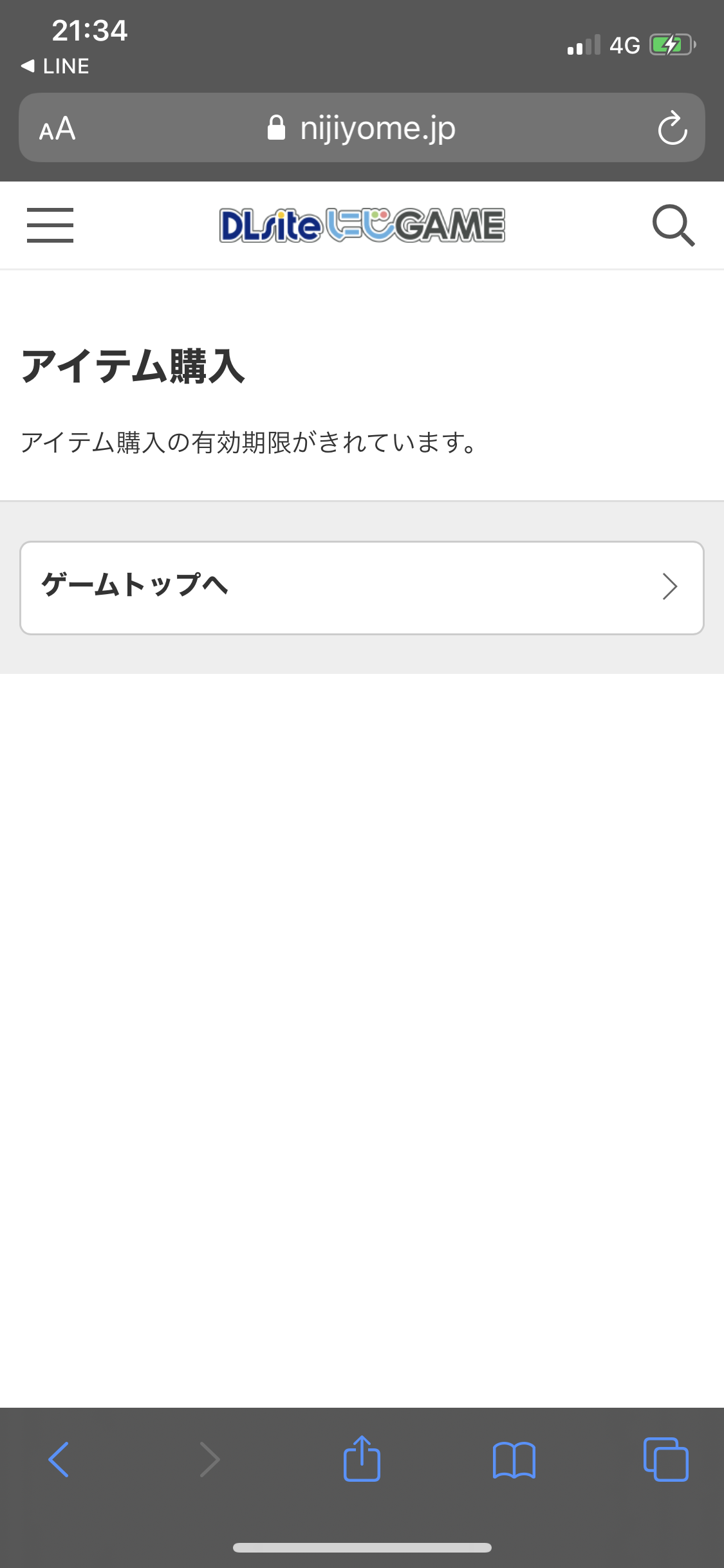724x1568 pixels.
Task: Show open tabs
Action: tap(666, 1459)
